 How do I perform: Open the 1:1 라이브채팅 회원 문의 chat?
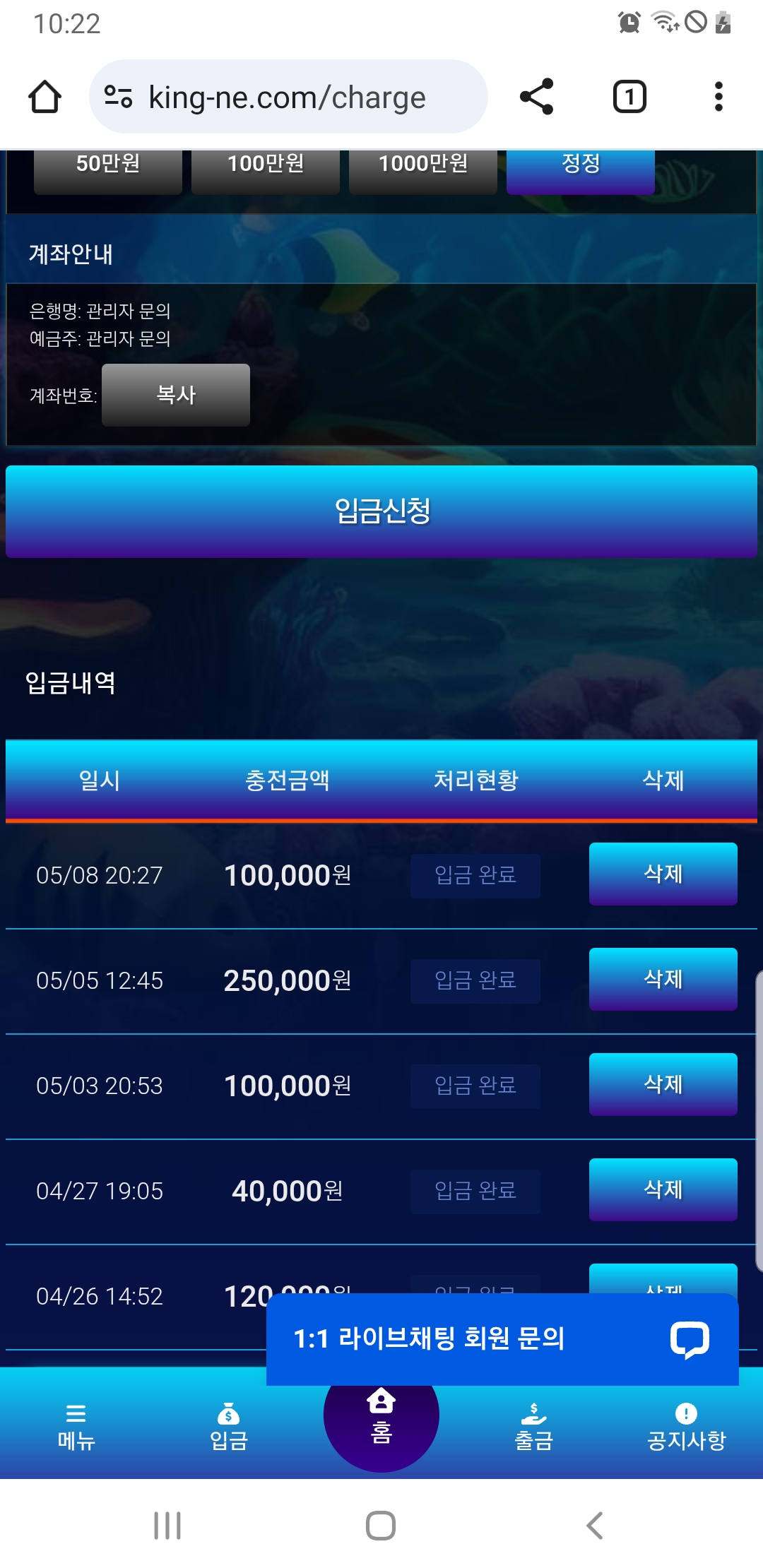(x=502, y=1338)
